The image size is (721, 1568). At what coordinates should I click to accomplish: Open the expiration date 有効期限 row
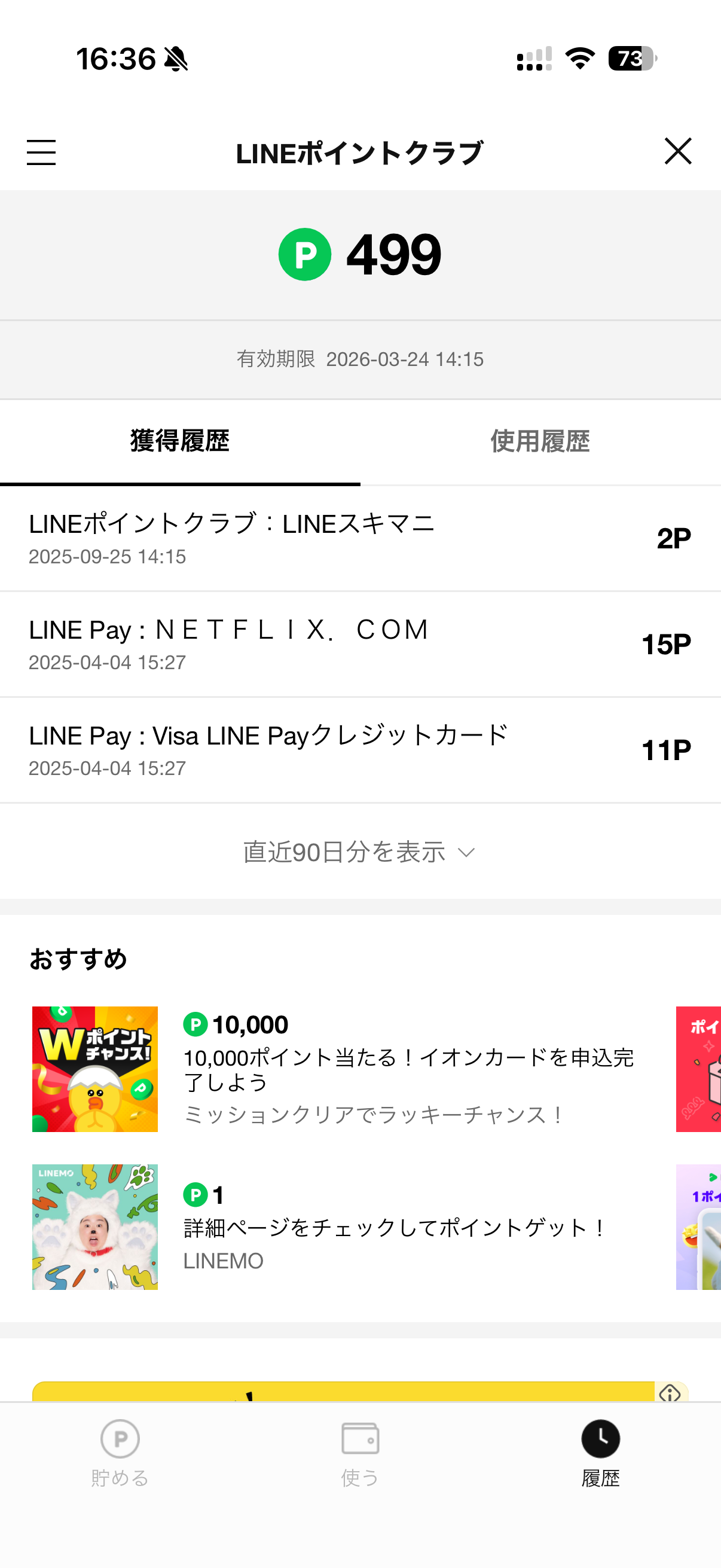tap(360, 359)
